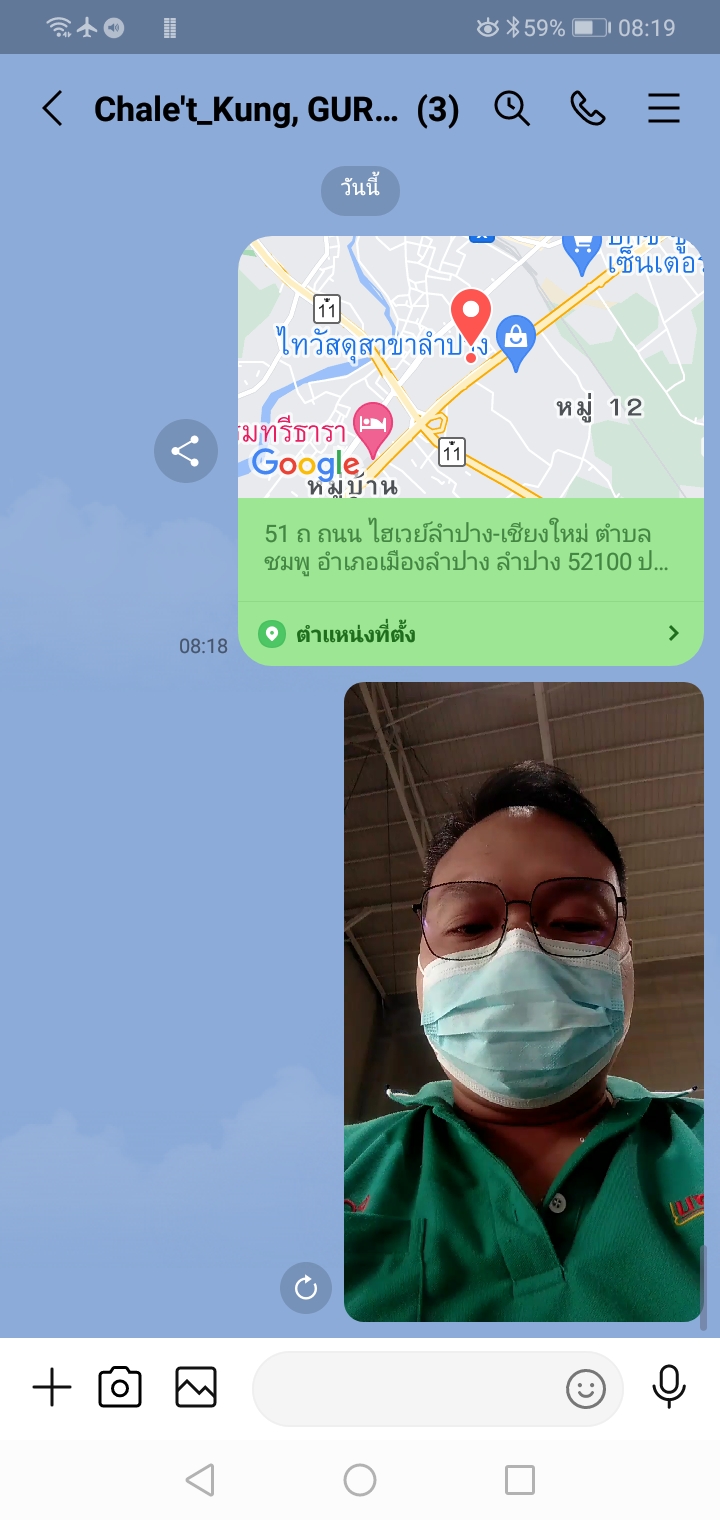This screenshot has height=1520, width=720.
Task: Share the location message
Action: 186,451
